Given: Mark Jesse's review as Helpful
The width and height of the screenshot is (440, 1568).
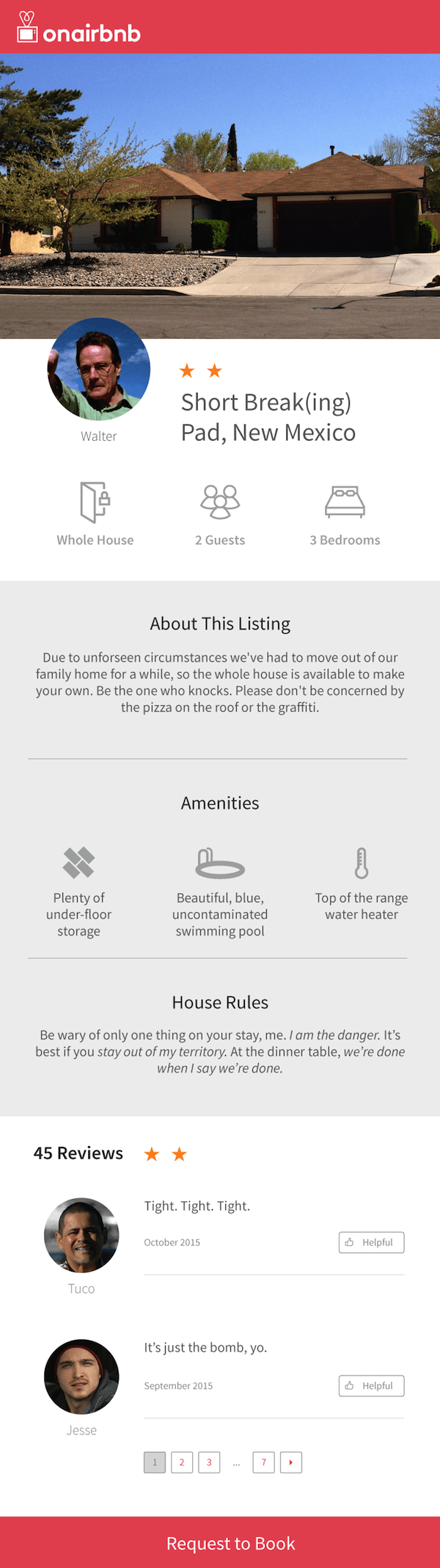Looking at the screenshot, I should 371,1385.
